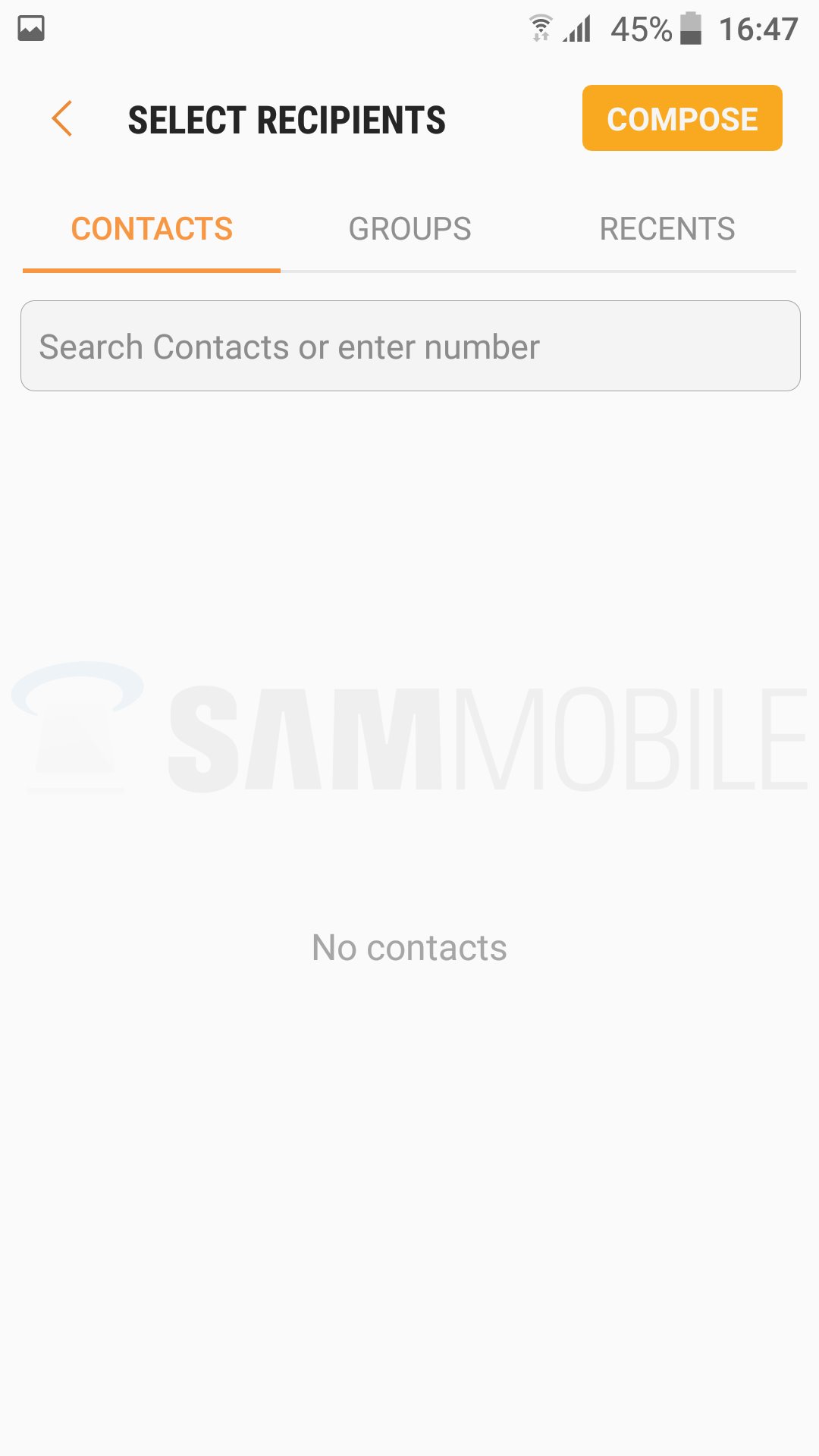Focus the Search Contacts or enter number field

click(x=409, y=347)
